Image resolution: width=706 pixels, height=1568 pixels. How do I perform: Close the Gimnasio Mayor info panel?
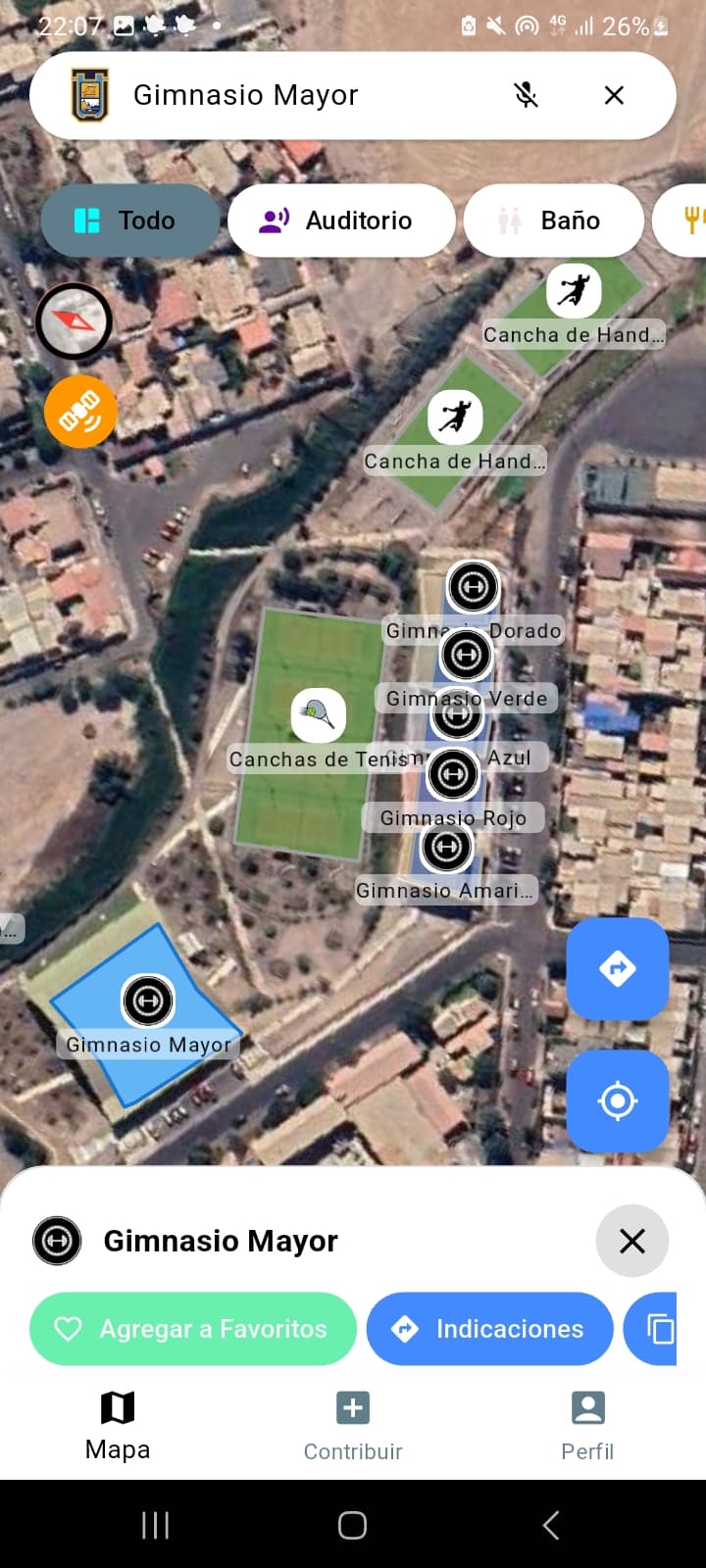(x=632, y=1241)
